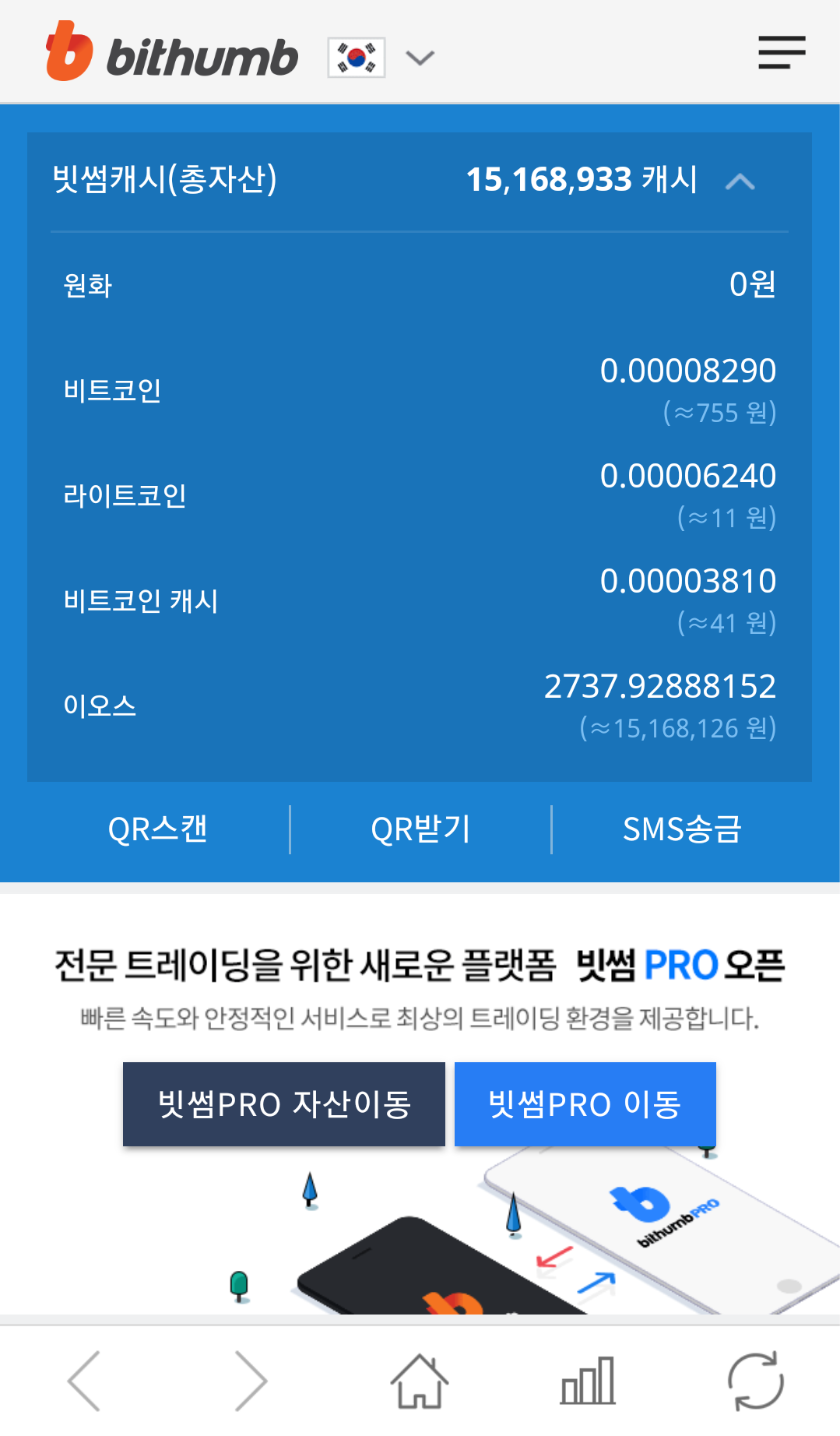Refresh the page with the reload icon
This screenshot has width=840, height=1436.
(x=756, y=1379)
